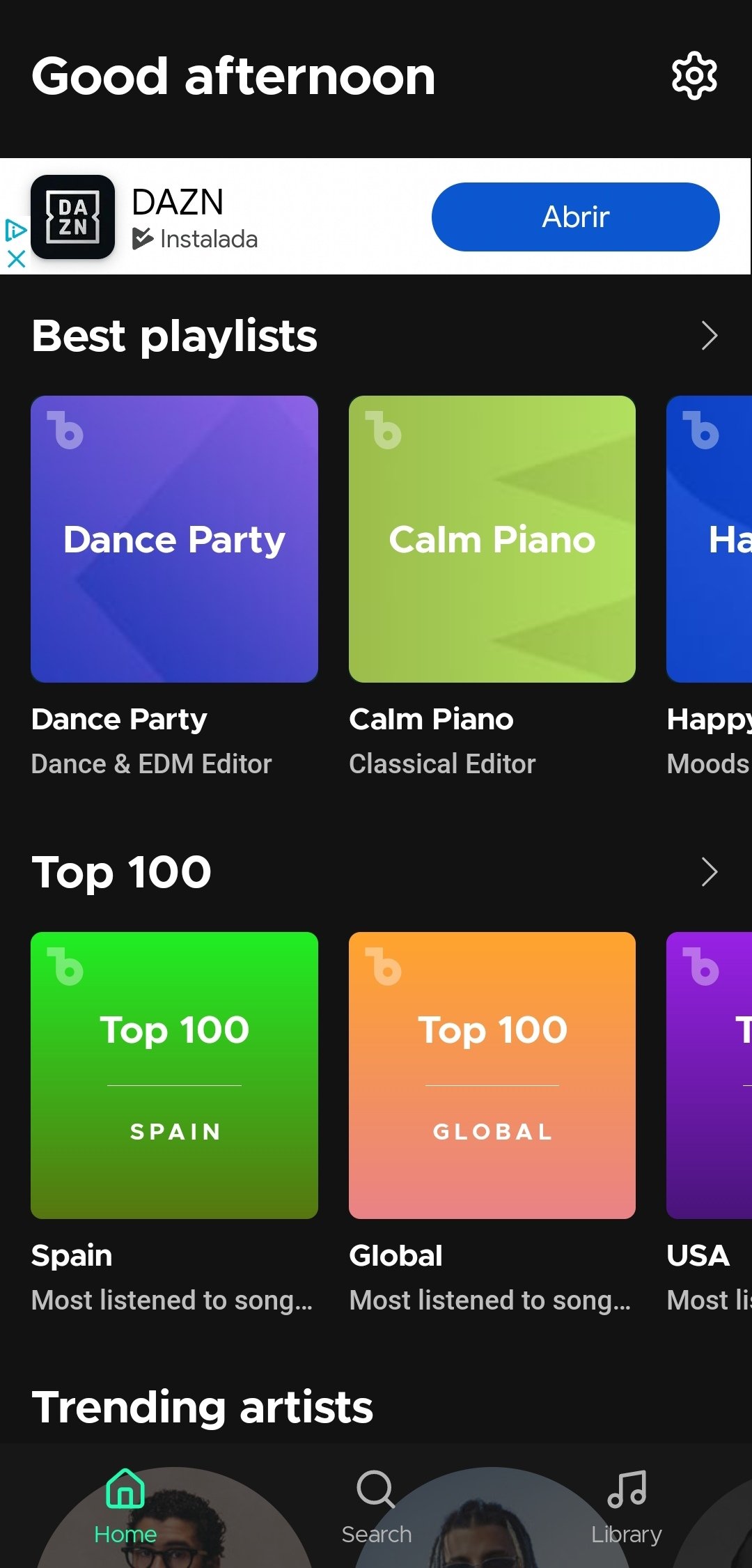
Task: Open the Top 100 USA chart
Action: point(710,1076)
